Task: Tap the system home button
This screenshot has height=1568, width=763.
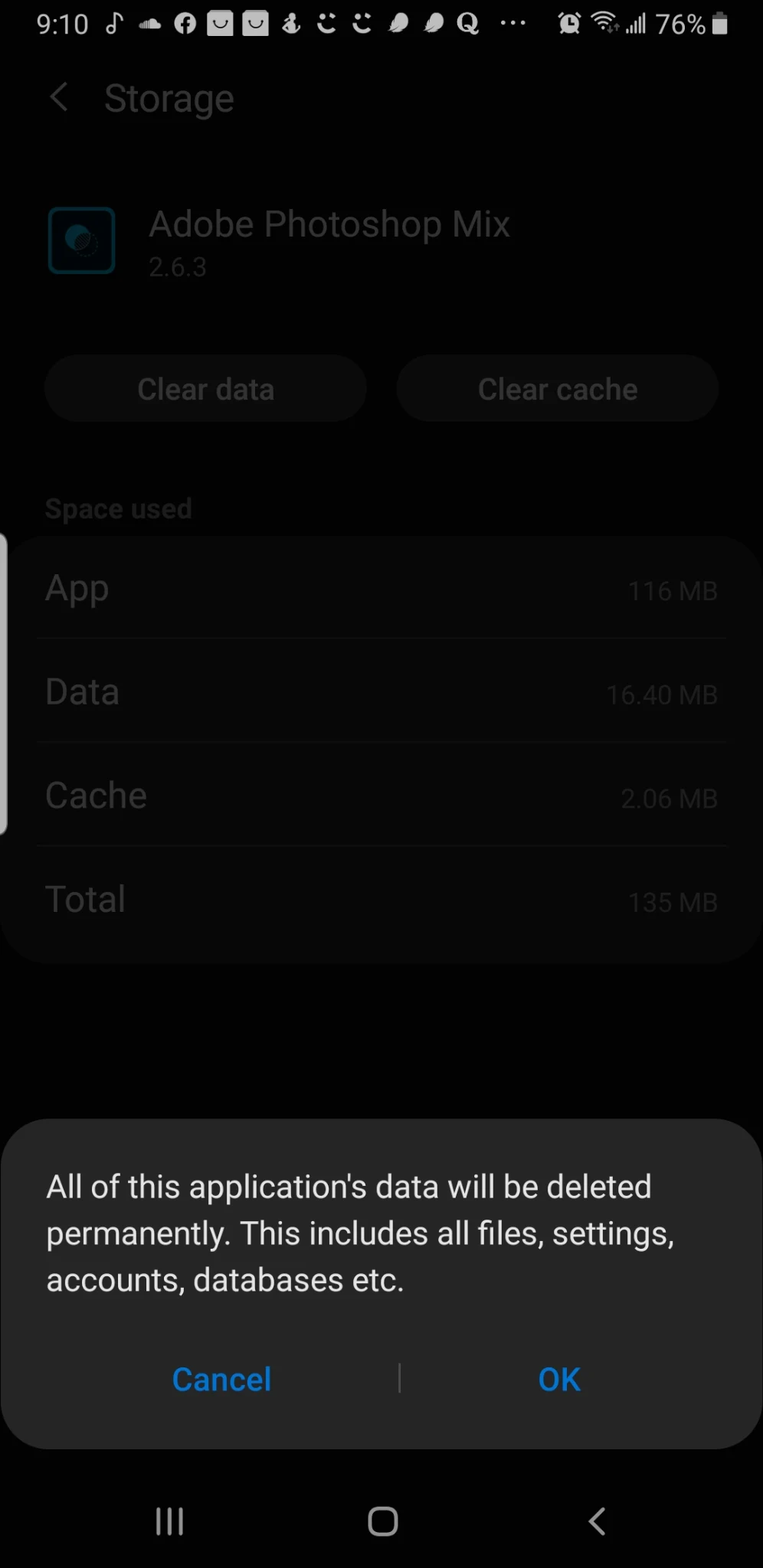Action: (382, 1521)
